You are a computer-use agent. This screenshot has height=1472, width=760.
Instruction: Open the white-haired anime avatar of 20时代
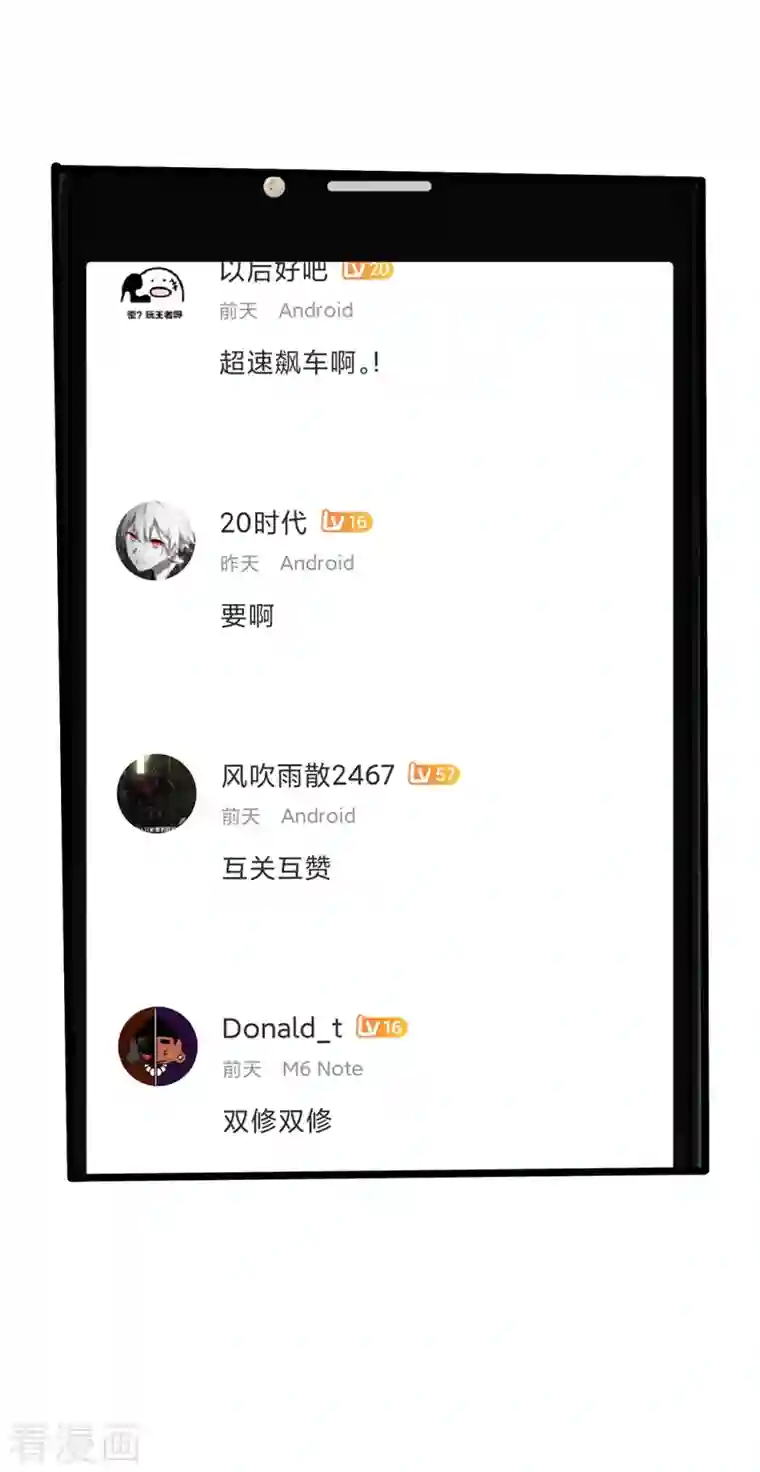coord(155,541)
